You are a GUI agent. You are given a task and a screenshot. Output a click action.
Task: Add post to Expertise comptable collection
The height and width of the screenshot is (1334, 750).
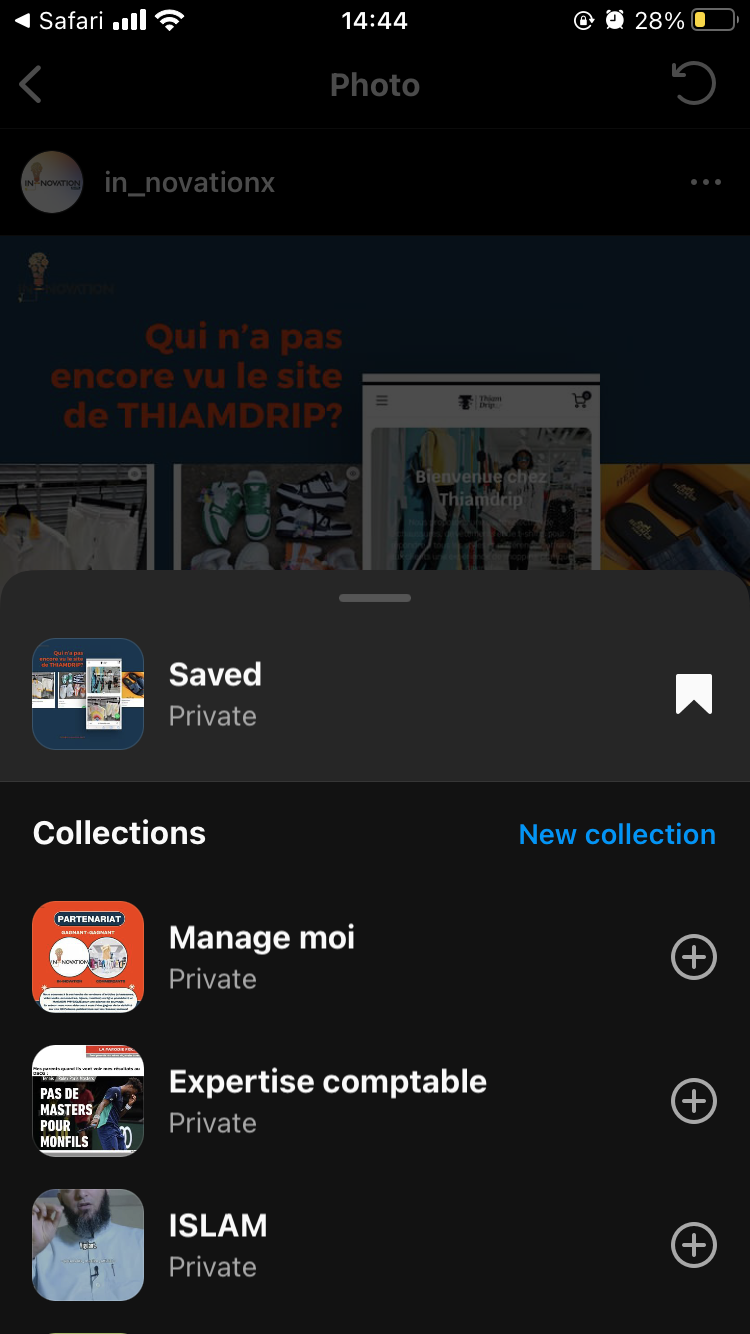point(693,1101)
